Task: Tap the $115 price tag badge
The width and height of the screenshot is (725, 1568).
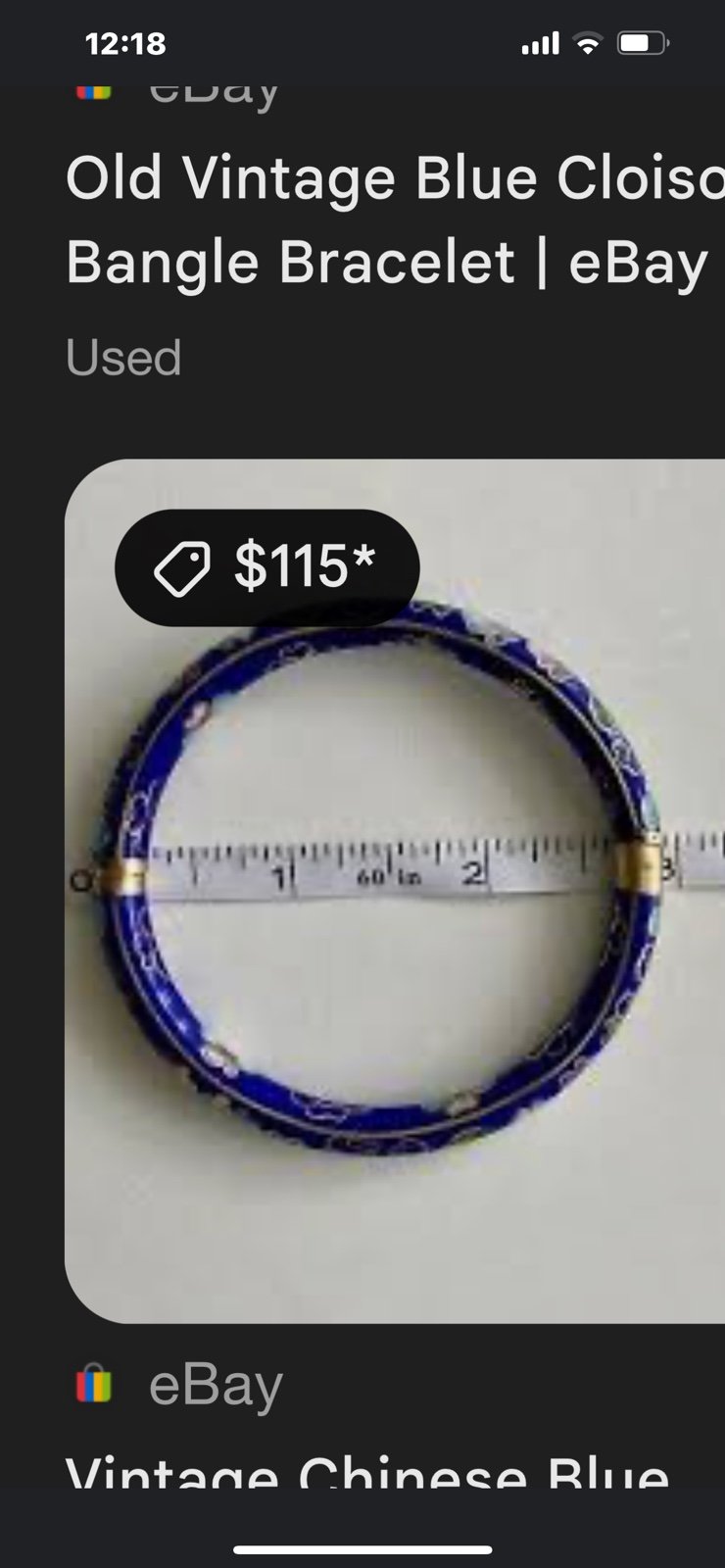Action: point(266,567)
